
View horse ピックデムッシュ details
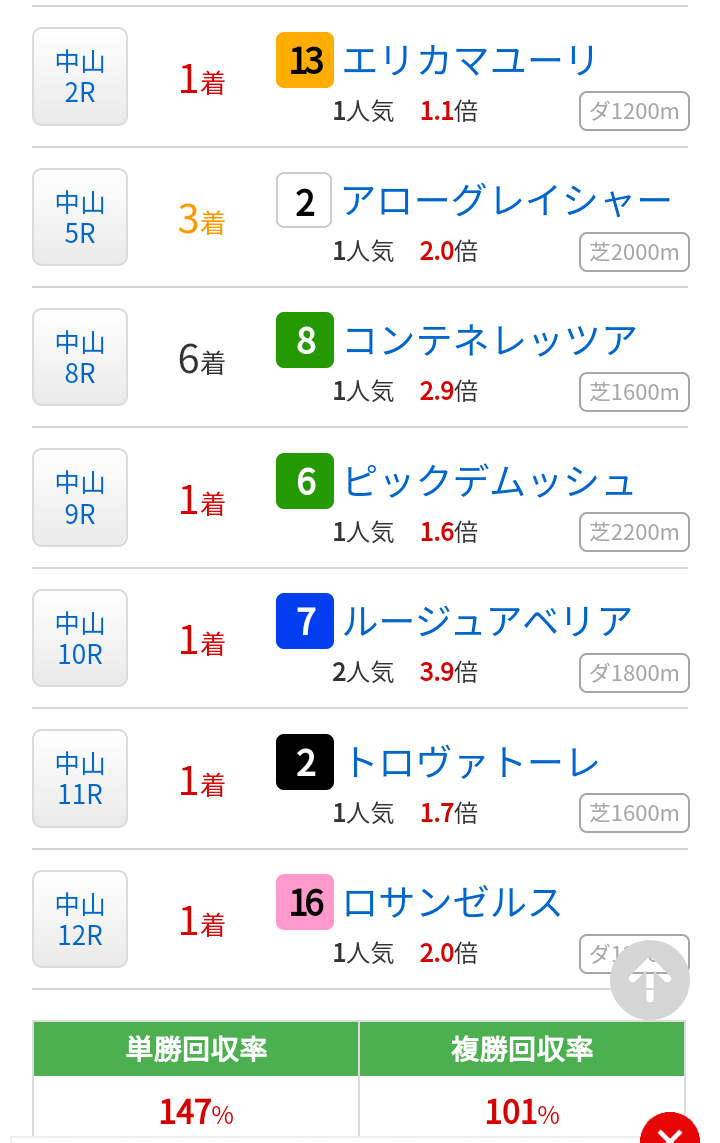click(489, 482)
